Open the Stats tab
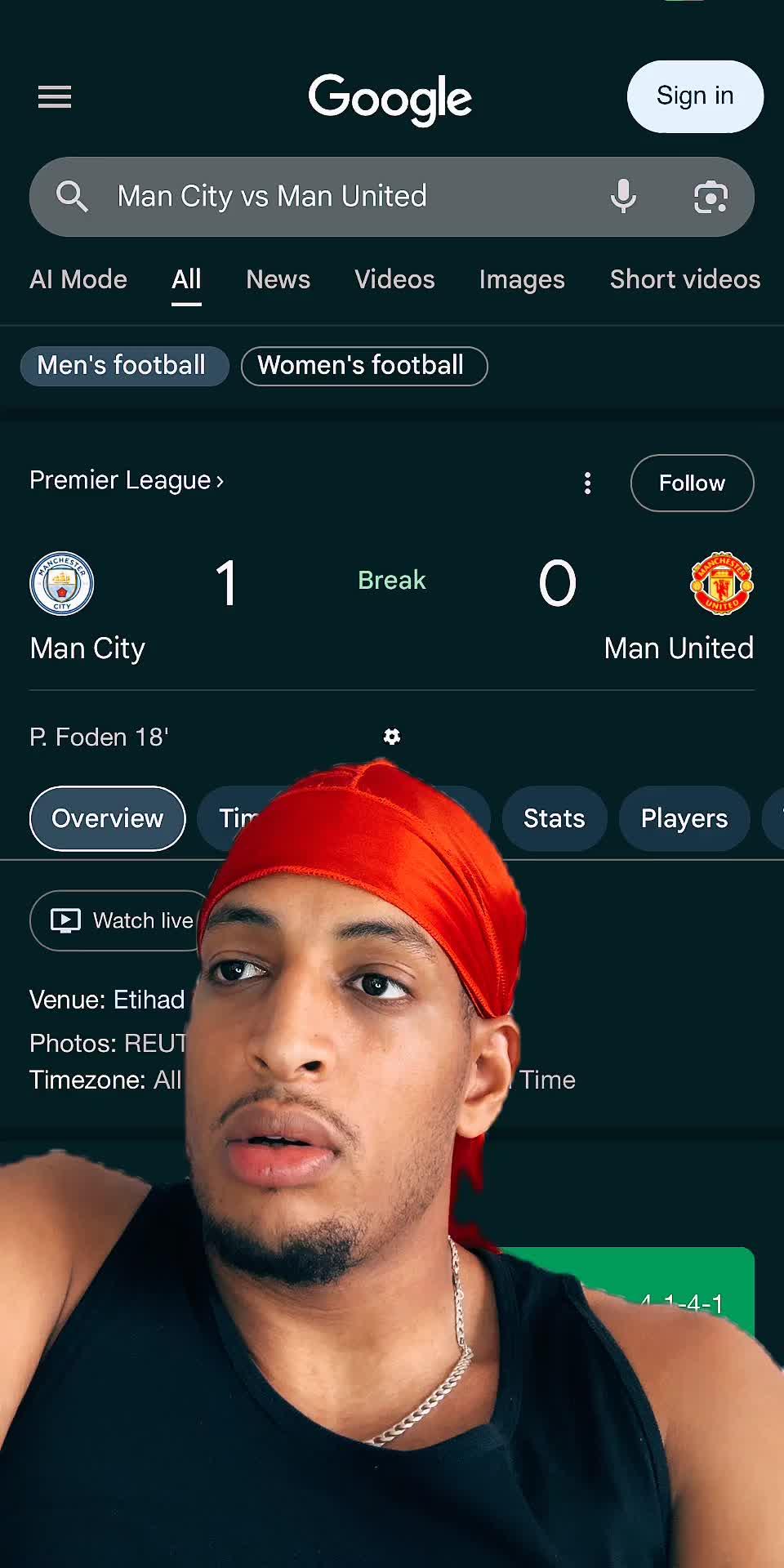Image resolution: width=784 pixels, height=1568 pixels. tap(554, 818)
